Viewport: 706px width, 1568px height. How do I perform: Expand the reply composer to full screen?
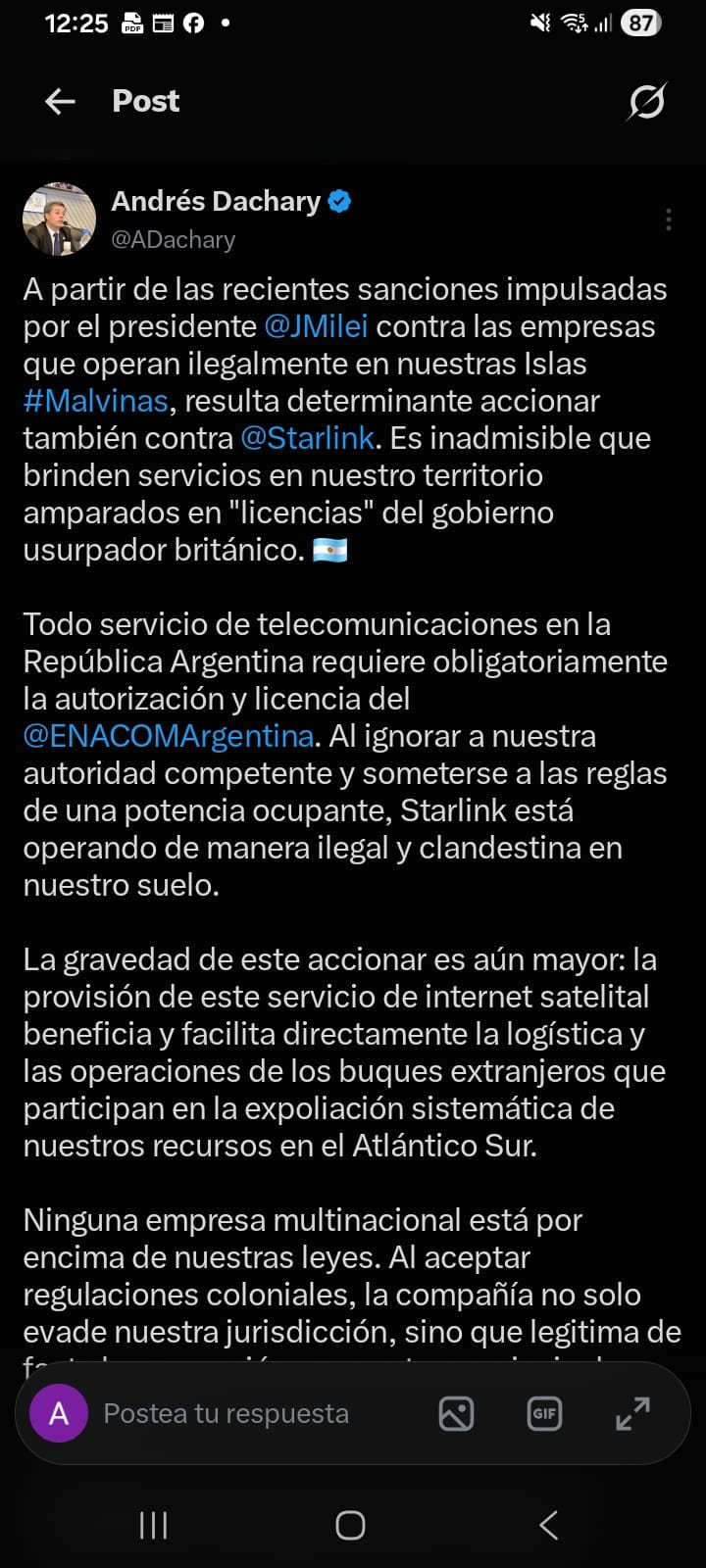[632, 1413]
